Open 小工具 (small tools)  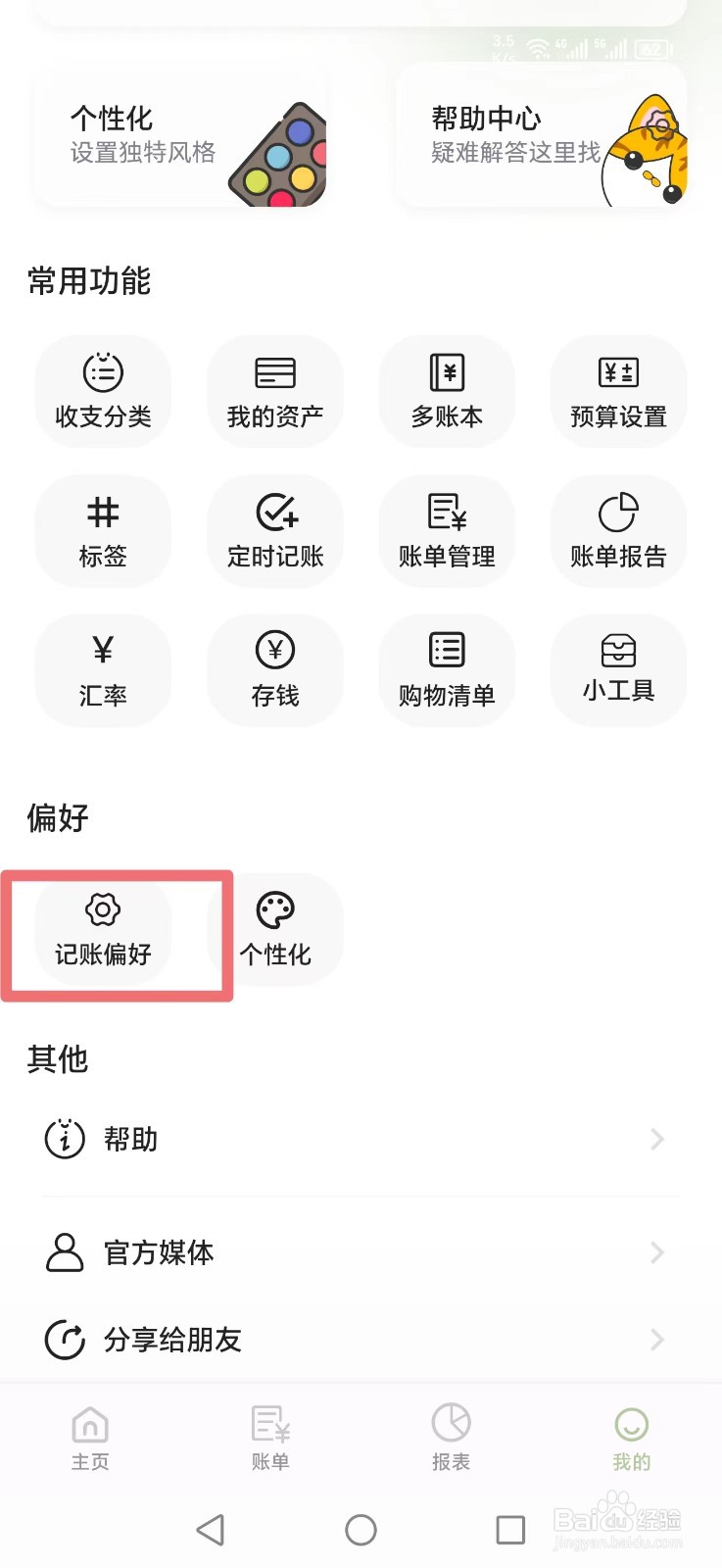(x=619, y=670)
